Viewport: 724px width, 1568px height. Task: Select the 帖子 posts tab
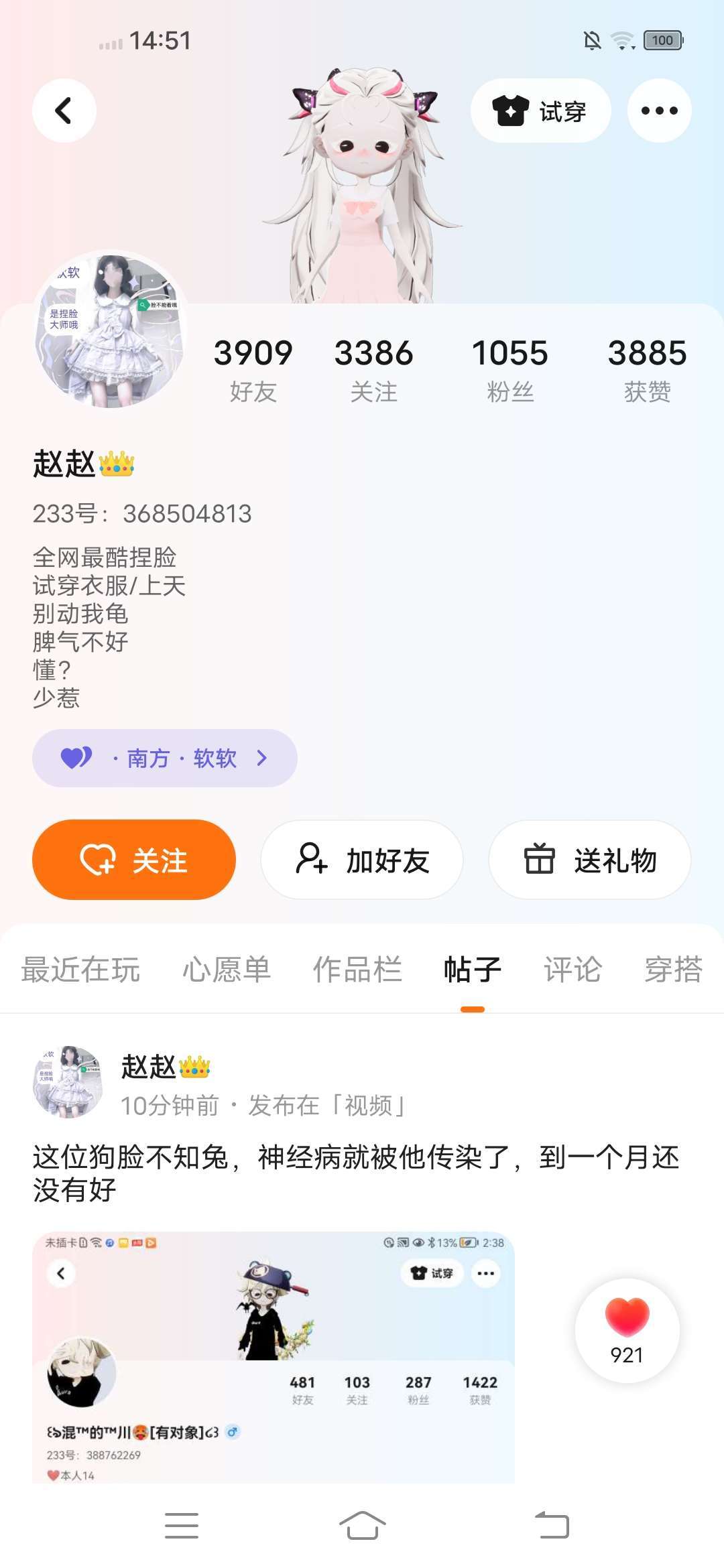point(473,970)
